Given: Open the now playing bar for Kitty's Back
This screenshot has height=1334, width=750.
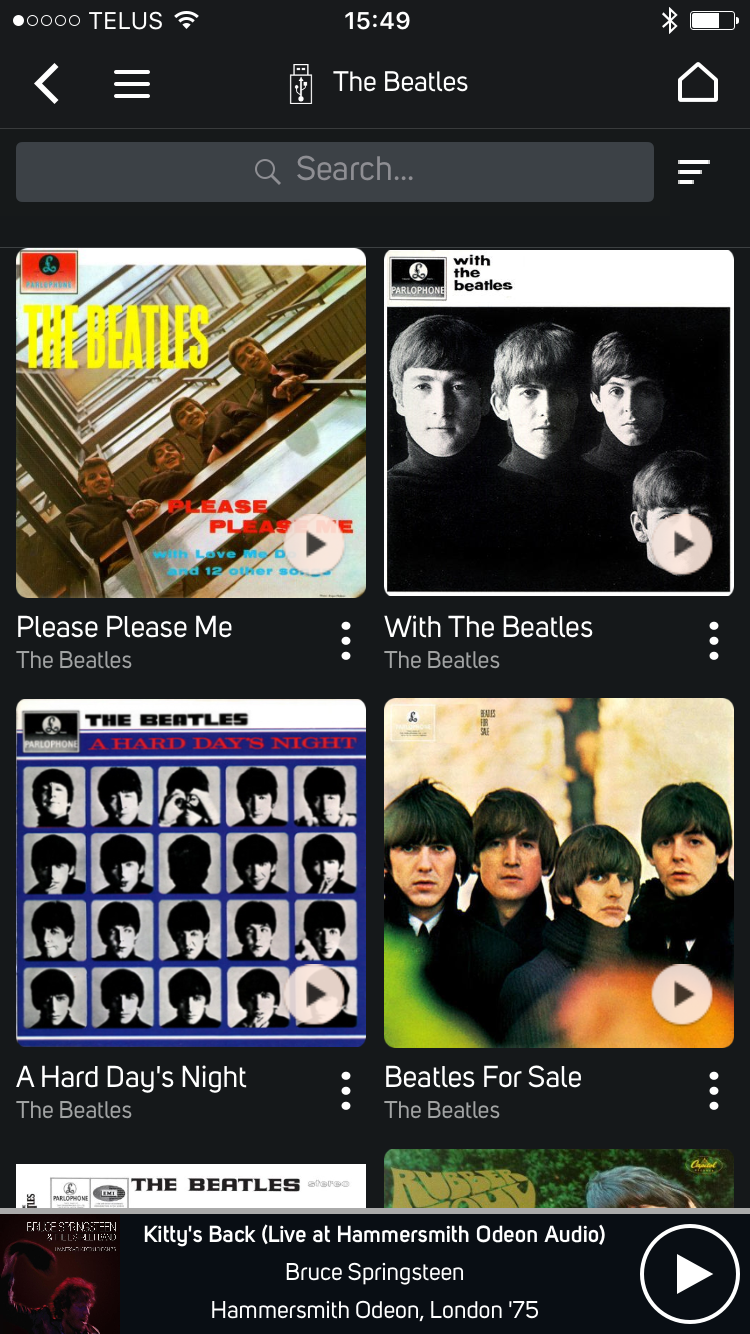Looking at the screenshot, I should click(375, 1272).
